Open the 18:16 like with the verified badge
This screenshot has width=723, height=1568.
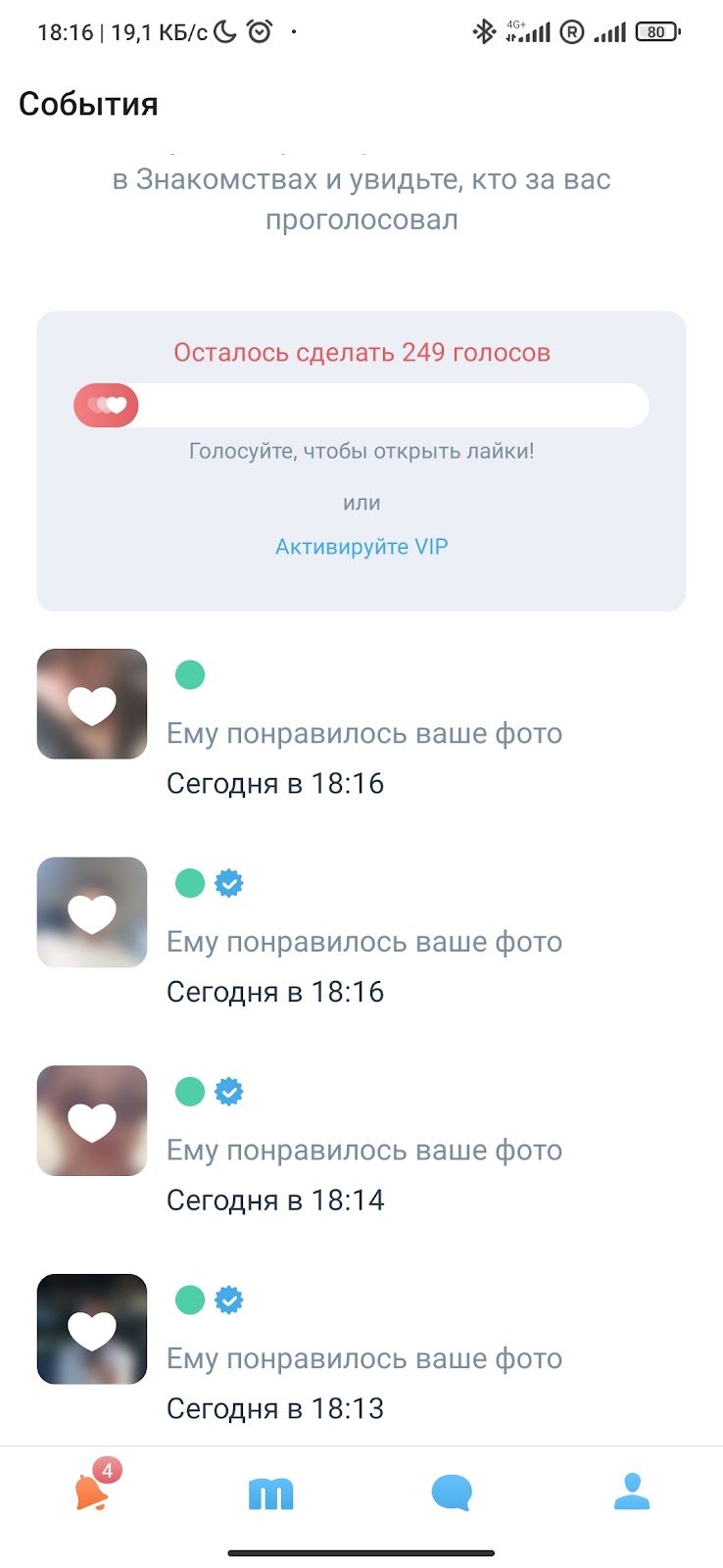click(x=363, y=942)
